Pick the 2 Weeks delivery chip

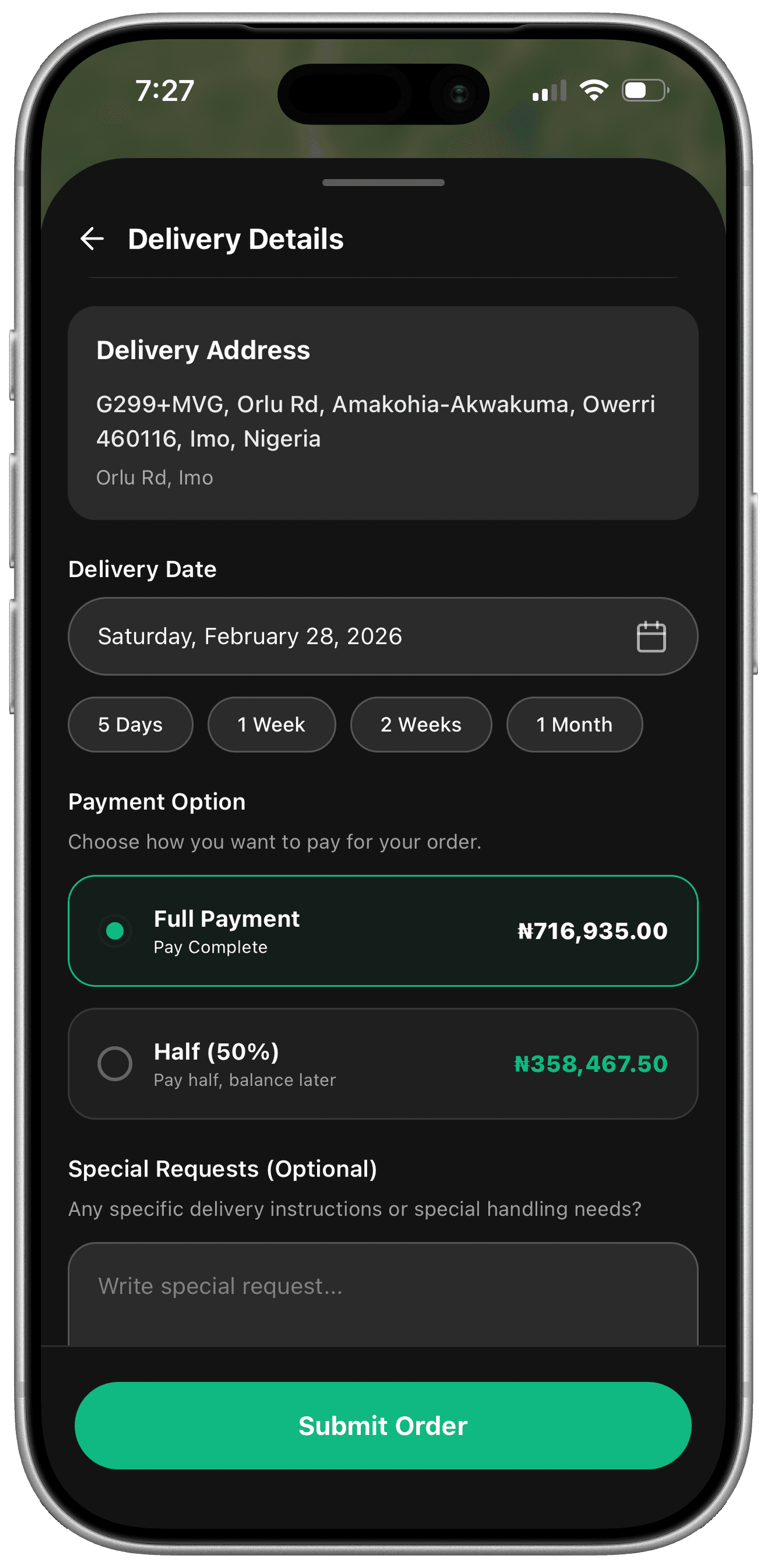420,724
